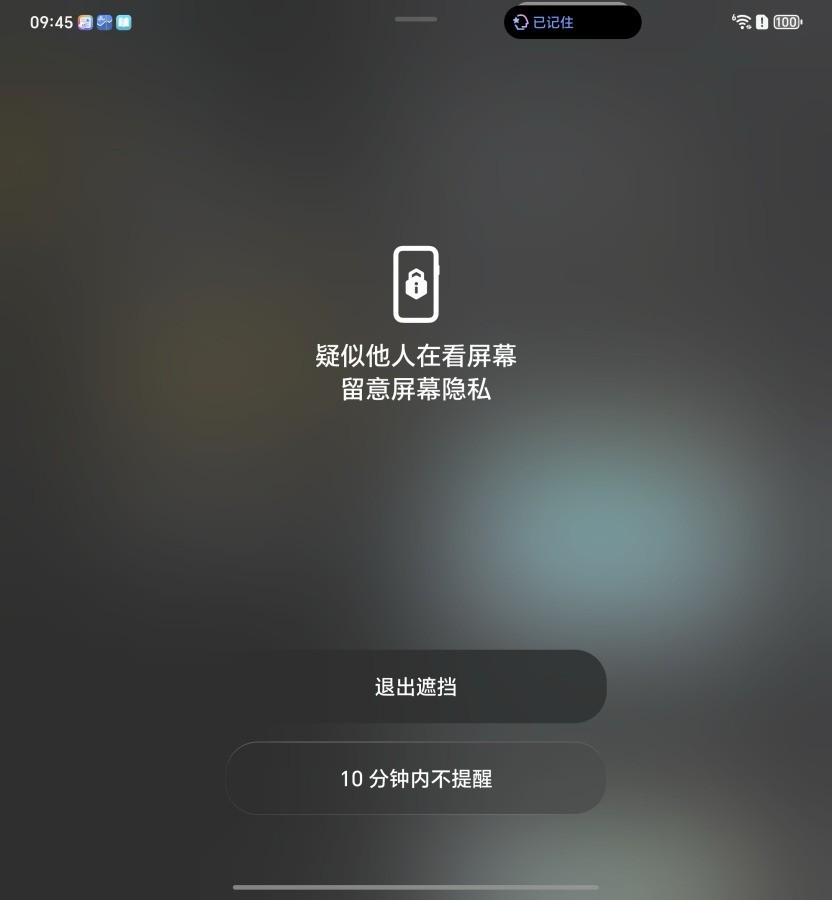Viewport: 832px width, 900px height.
Task: Tap the AI assistant icon inside the top capsule
Action: [x=519, y=22]
